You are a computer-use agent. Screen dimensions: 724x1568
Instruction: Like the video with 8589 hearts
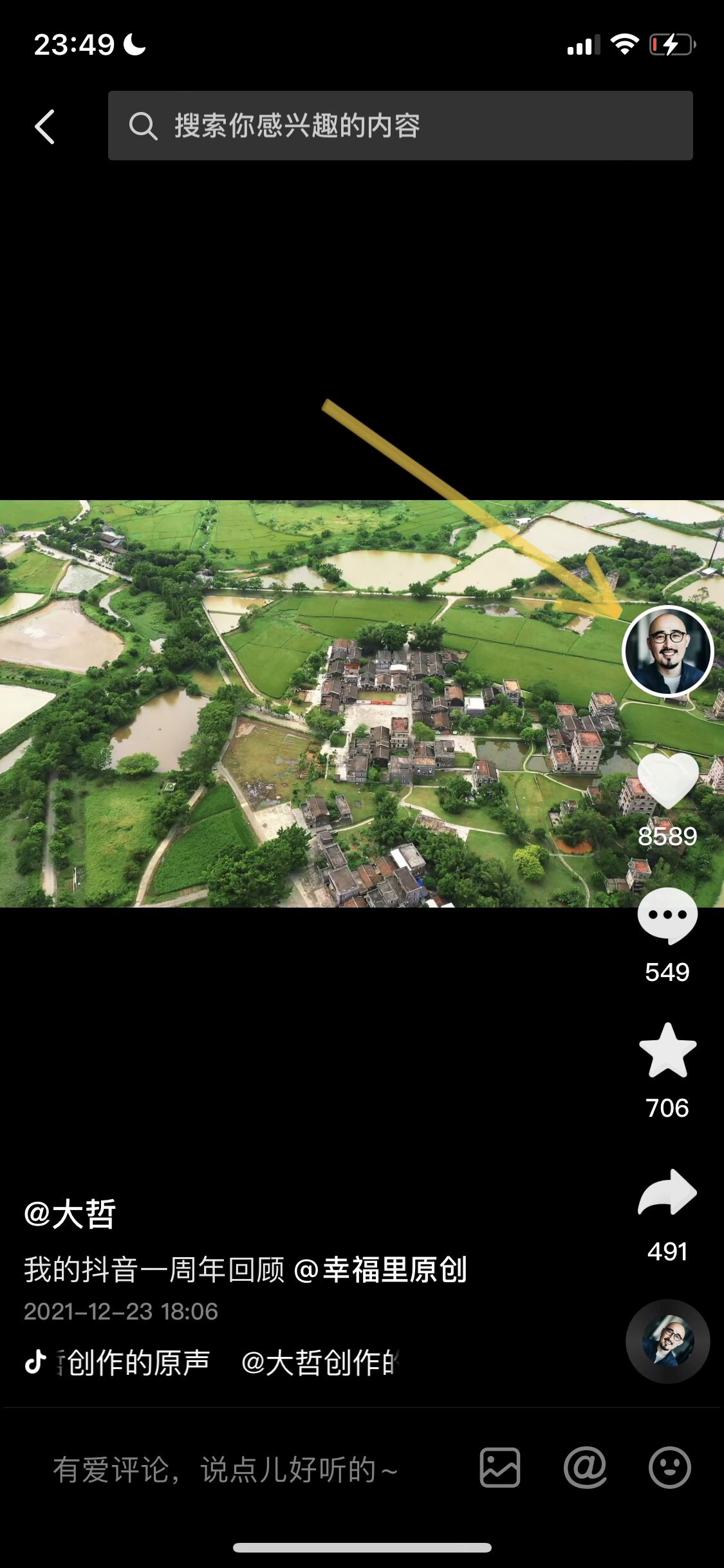pyautogui.click(x=667, y=781)
